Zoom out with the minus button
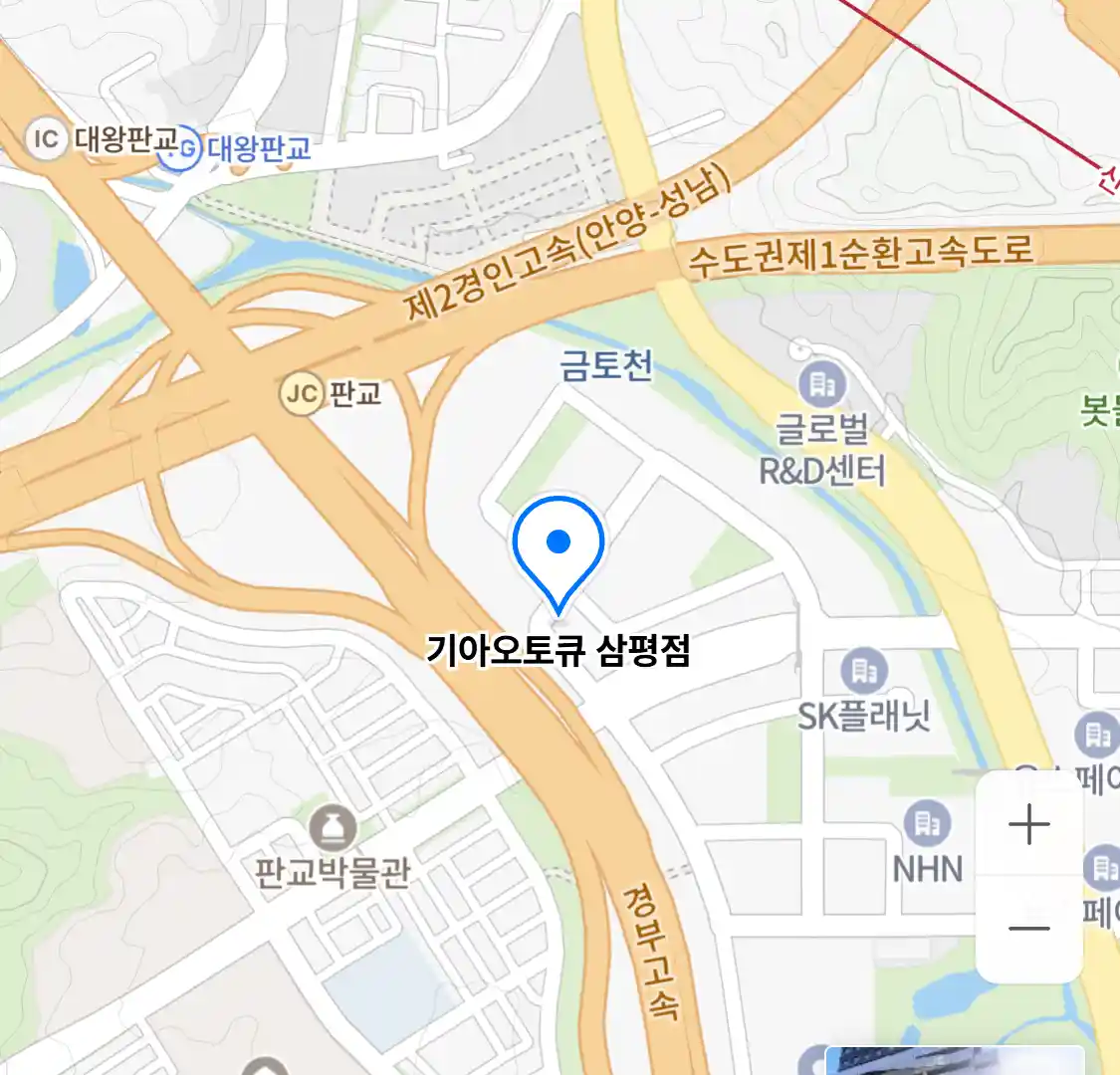Screen dimensions: 1120x1075 pos(1028,930)
